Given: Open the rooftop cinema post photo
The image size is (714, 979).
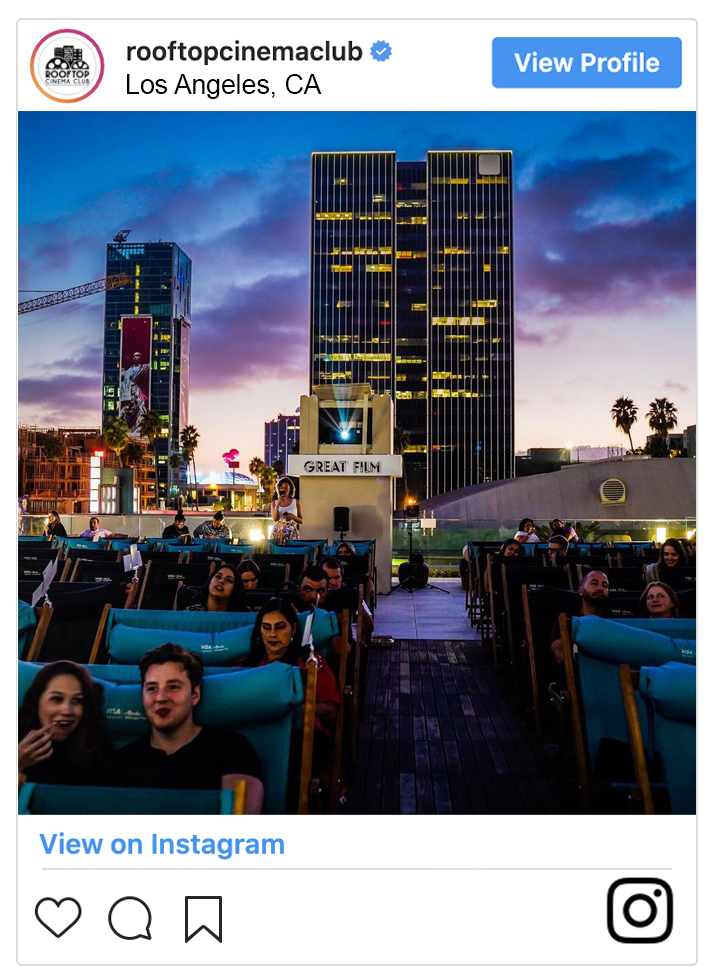Looking at the screenshot, I should click(357, 462).
